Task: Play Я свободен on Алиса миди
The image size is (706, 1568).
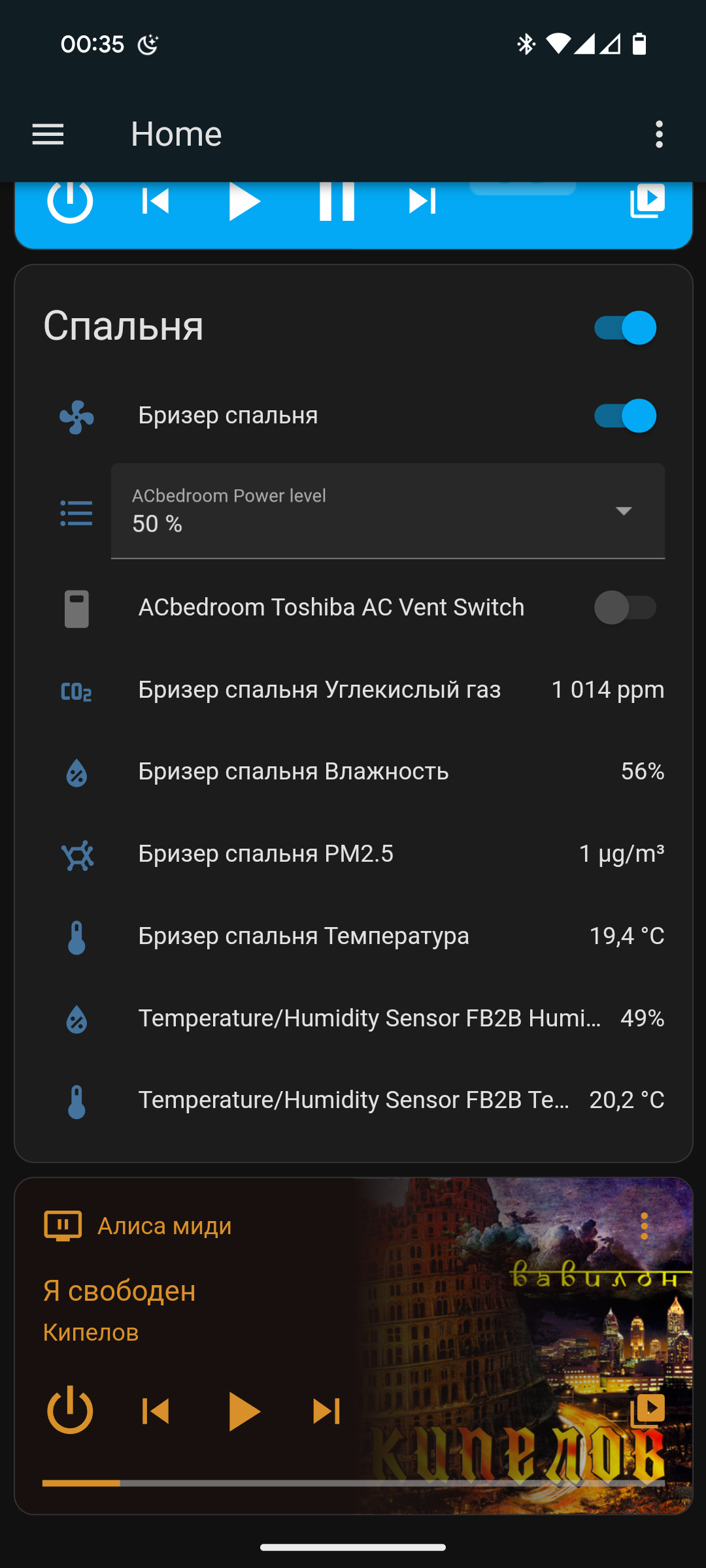Action: [x=244, y=1411]
